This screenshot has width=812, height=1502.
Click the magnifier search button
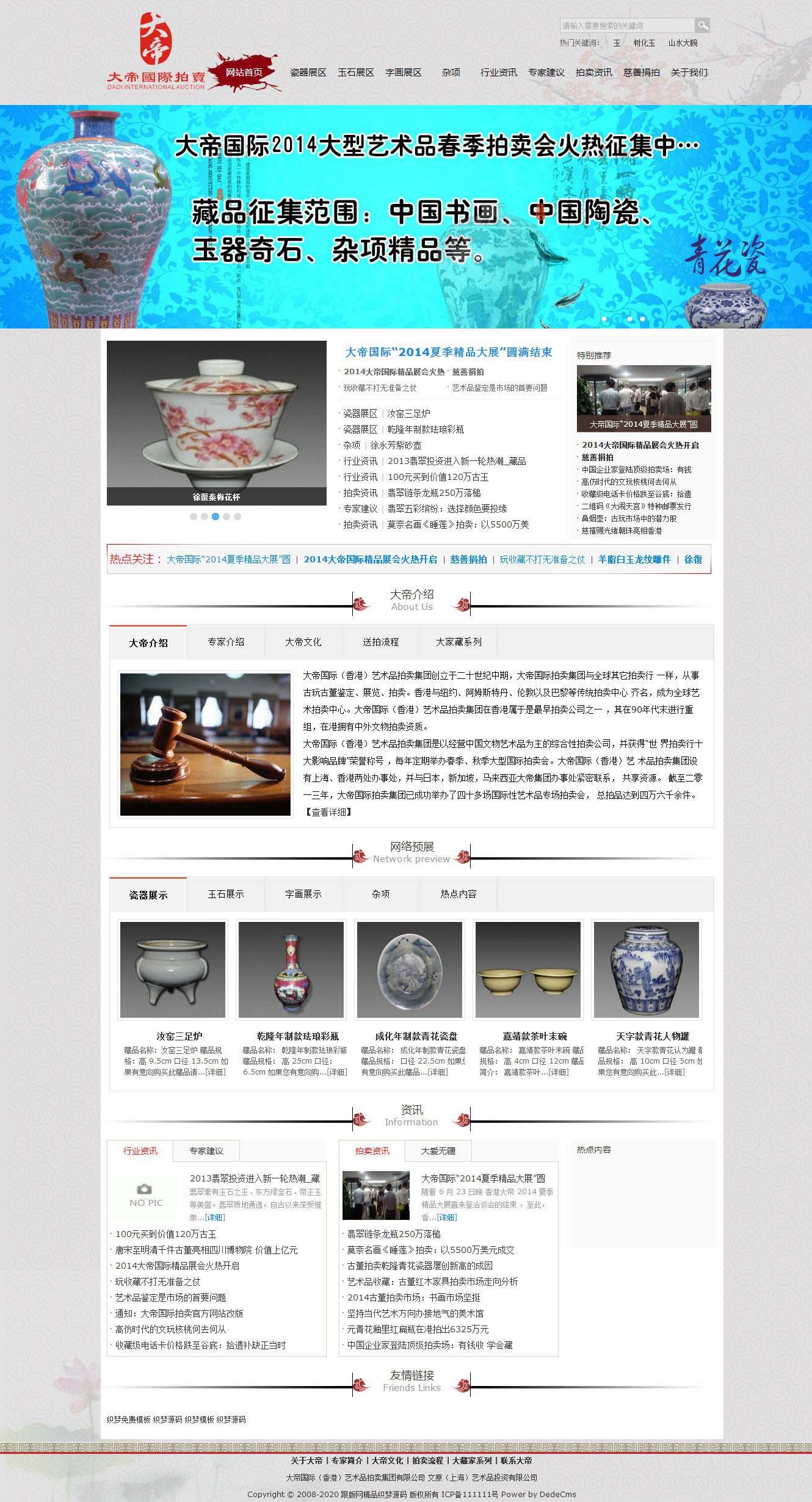coord(703,26)
